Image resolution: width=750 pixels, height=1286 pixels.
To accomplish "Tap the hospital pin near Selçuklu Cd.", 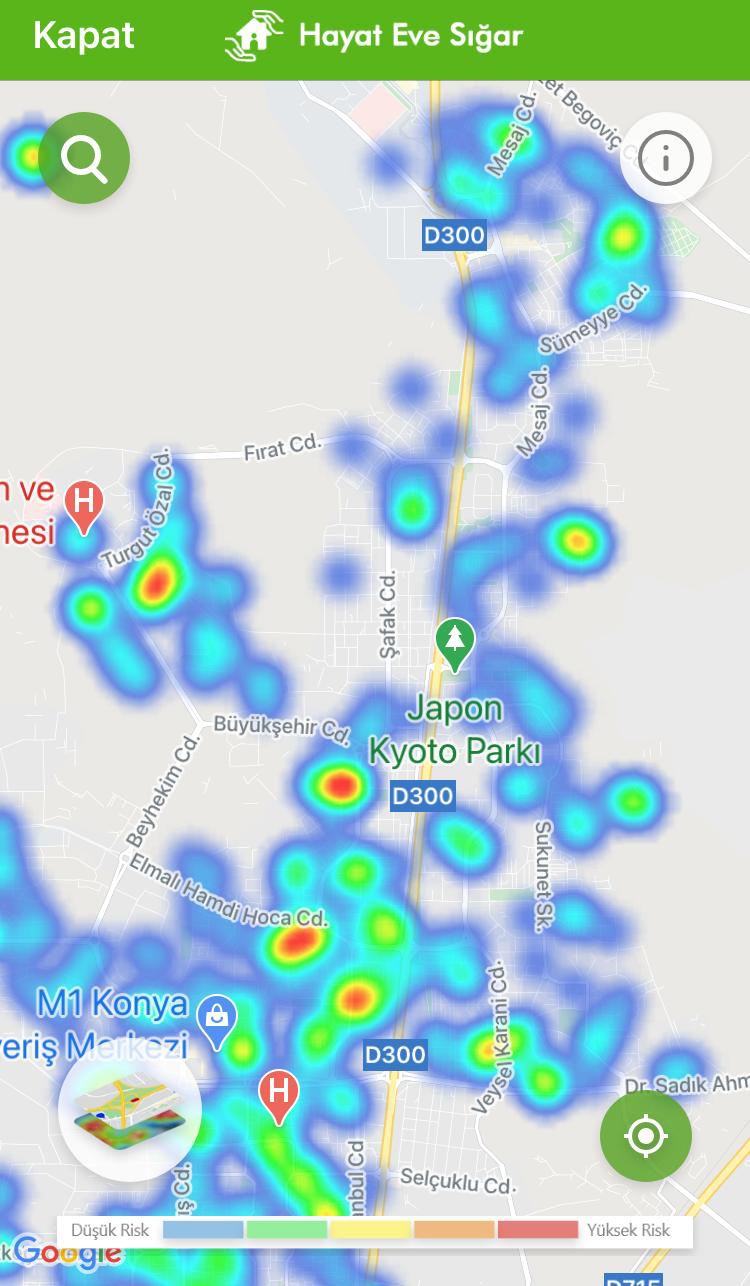I will click(279, 1093).
